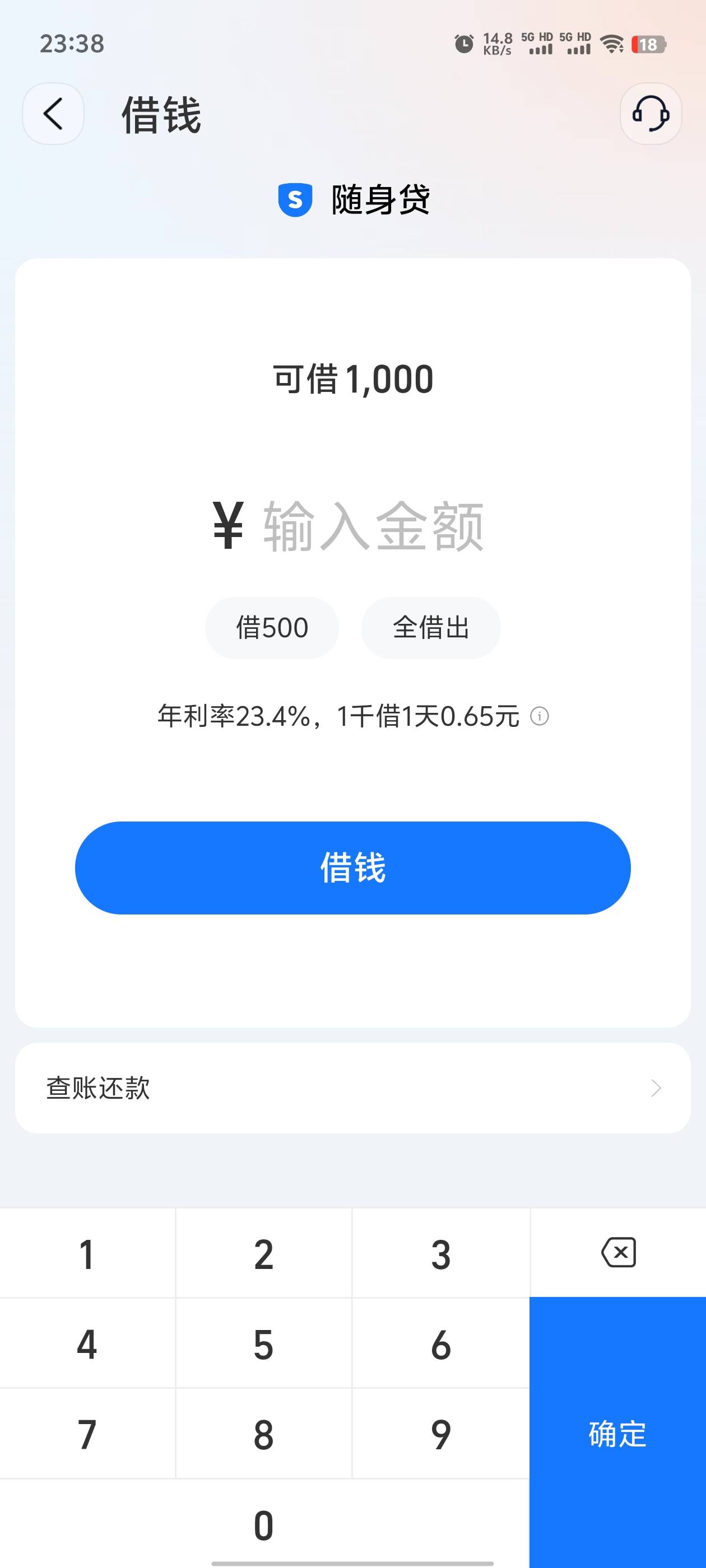The width and height of the screenshot is (706, 1568).
Task: Enter digit 9 on the keypad
Action: [x=441, y=1434]
